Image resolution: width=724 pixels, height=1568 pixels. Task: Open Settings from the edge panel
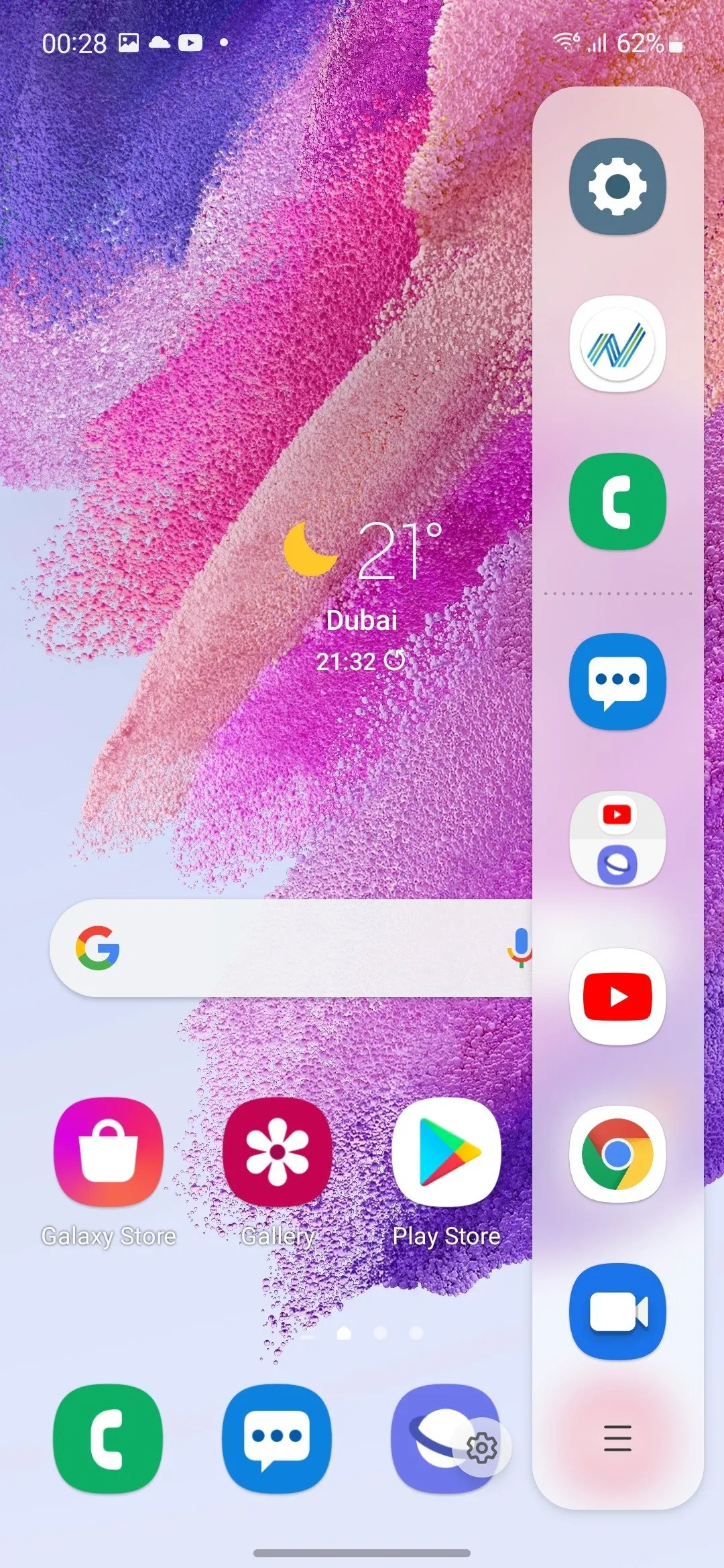tap(617, 186)
